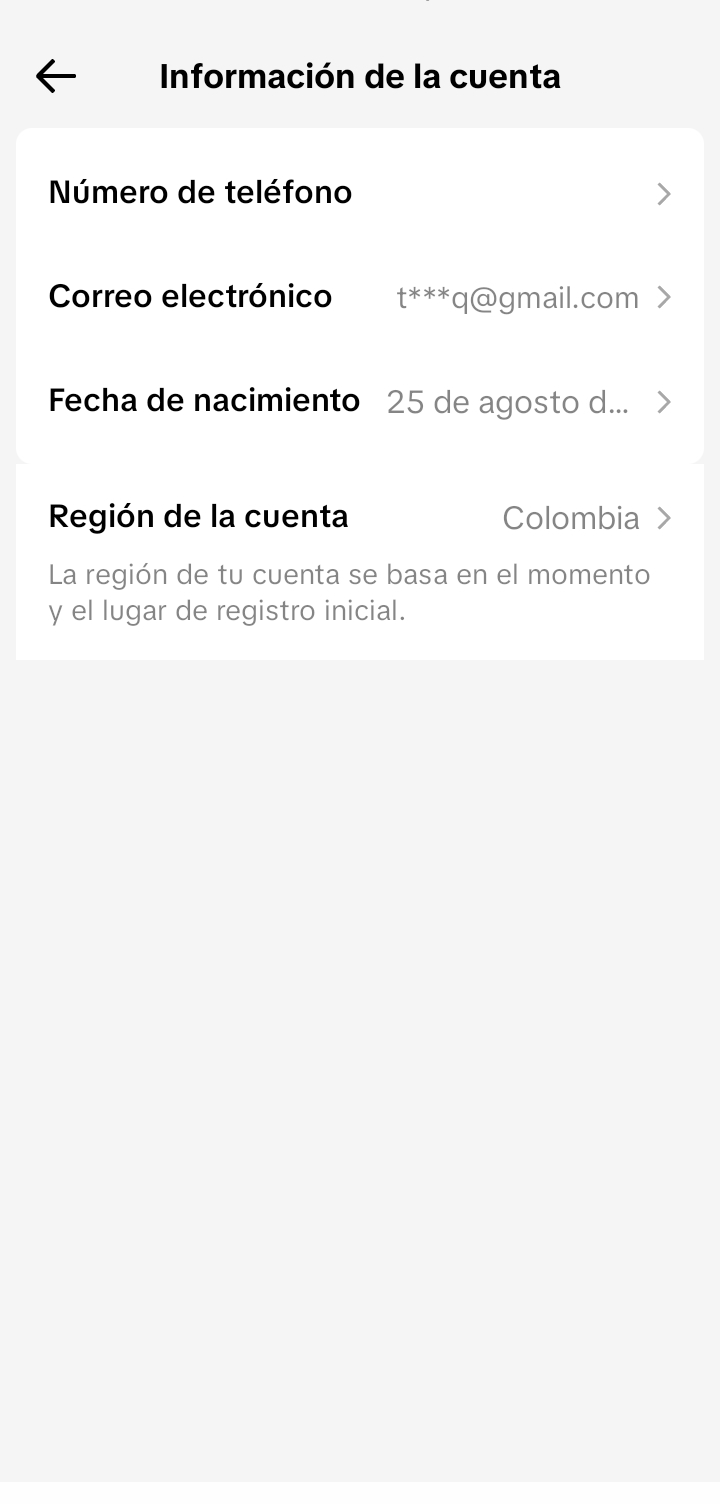The width and height of the screenshot is (720, 1504).
Task: Go back using the top-left arrow
Action: (x=56, y=76)
